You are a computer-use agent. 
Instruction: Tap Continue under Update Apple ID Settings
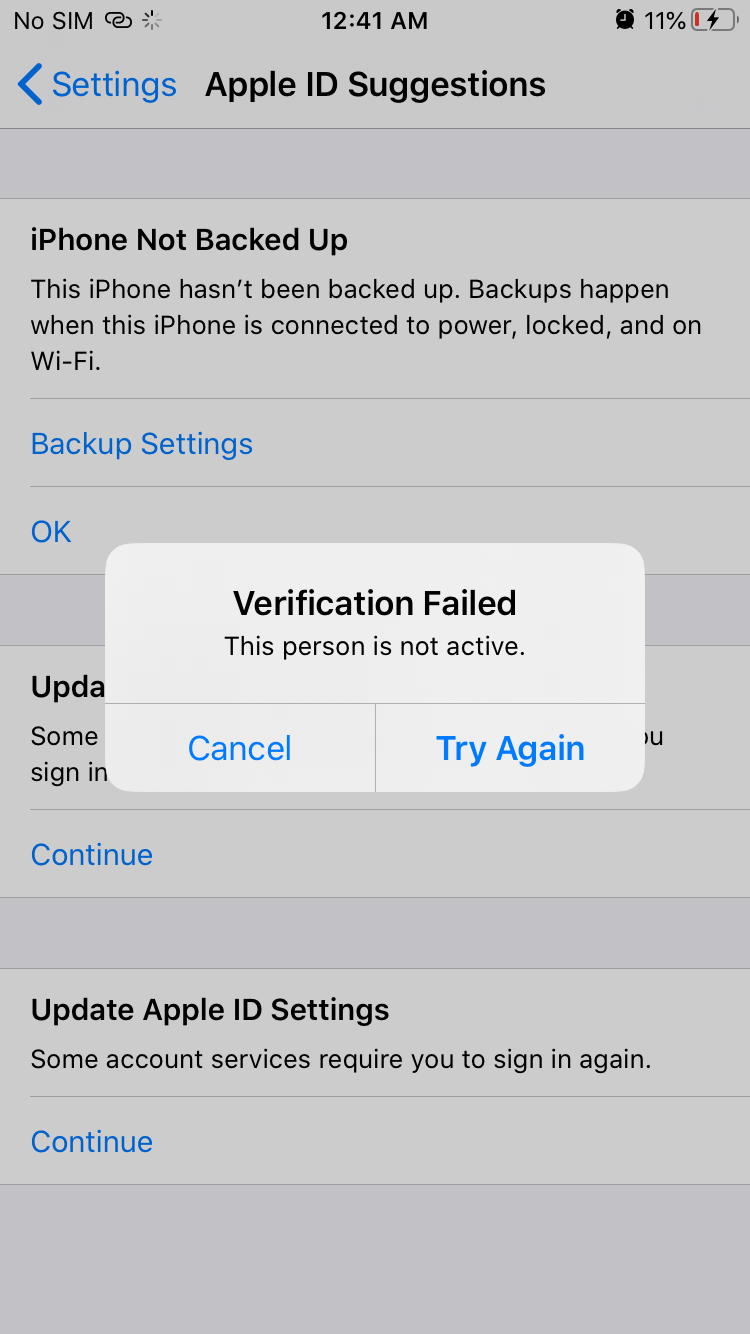92,1141
